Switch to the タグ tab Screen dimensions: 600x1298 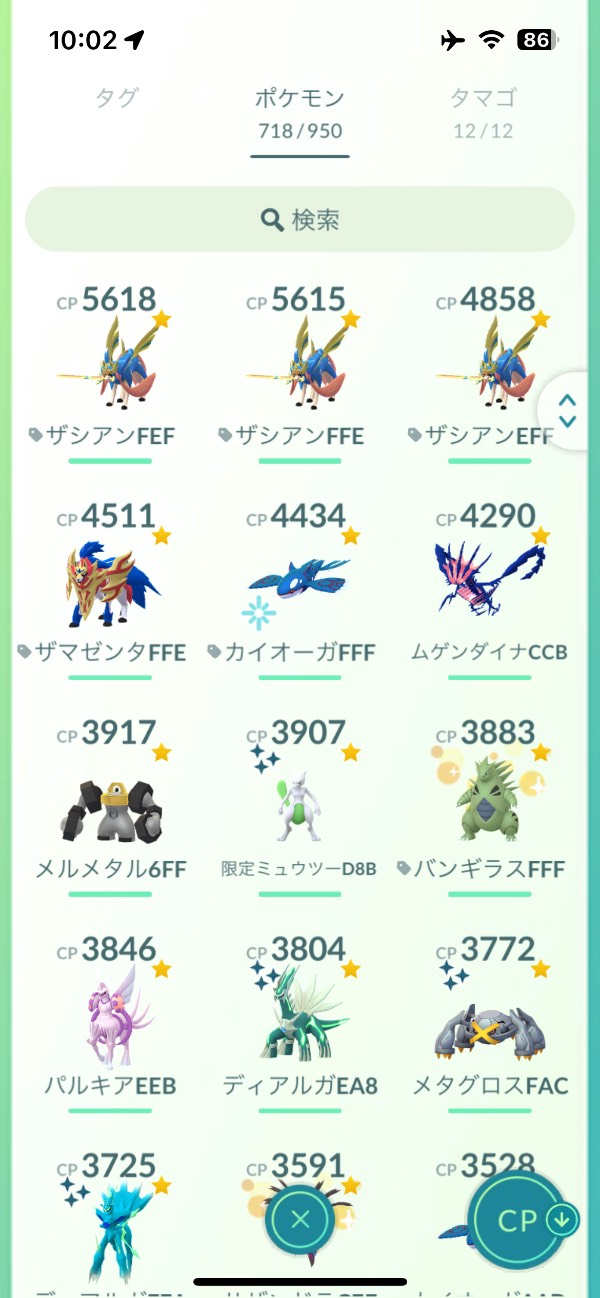(116, 98)
